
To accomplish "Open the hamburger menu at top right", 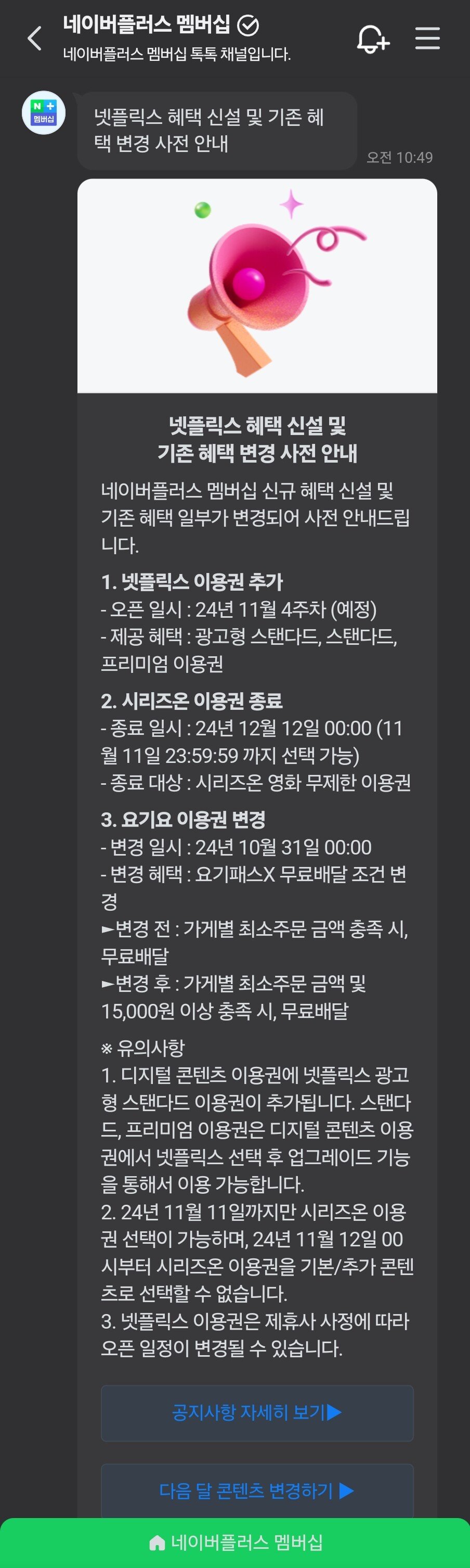I will (x=427, y=38).
